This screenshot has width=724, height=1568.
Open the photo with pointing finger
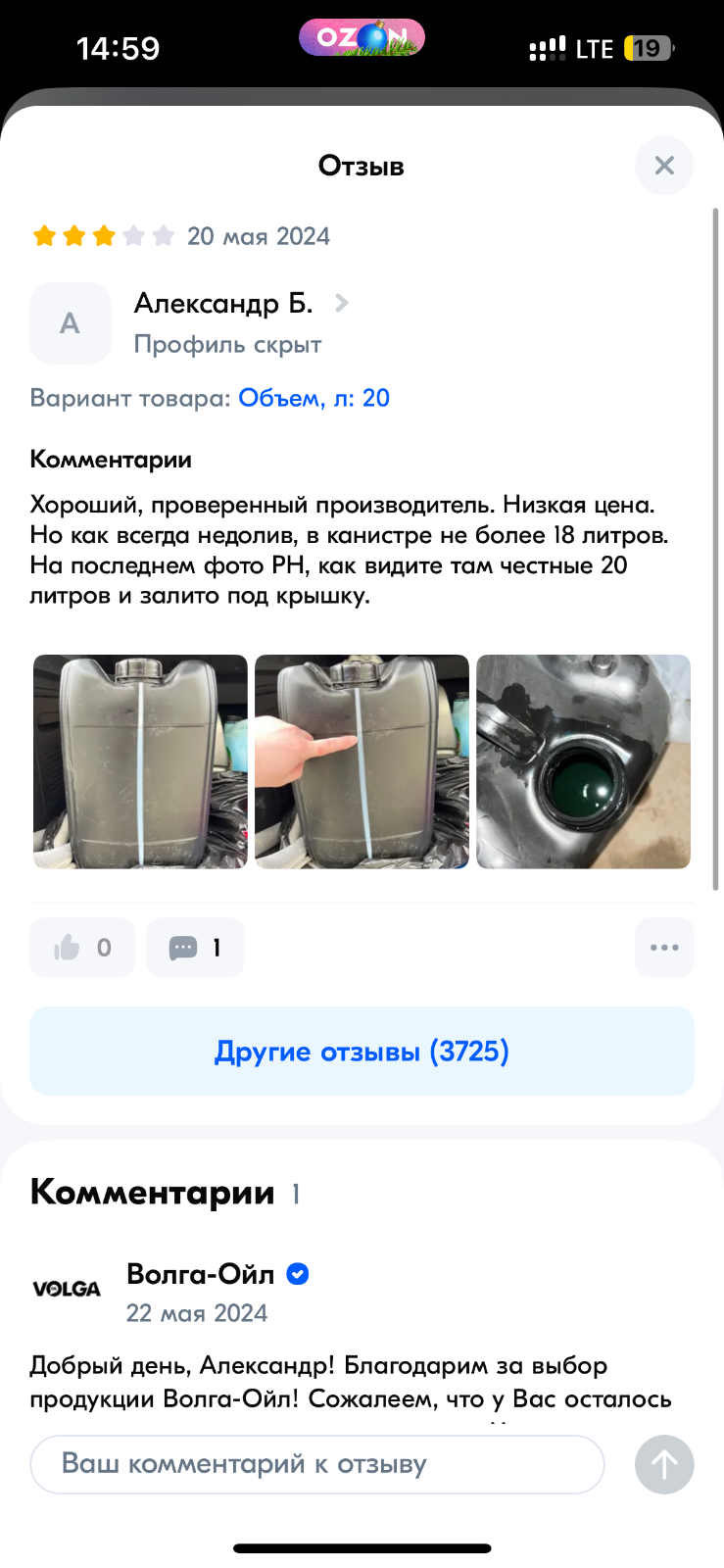click(362, 761)
